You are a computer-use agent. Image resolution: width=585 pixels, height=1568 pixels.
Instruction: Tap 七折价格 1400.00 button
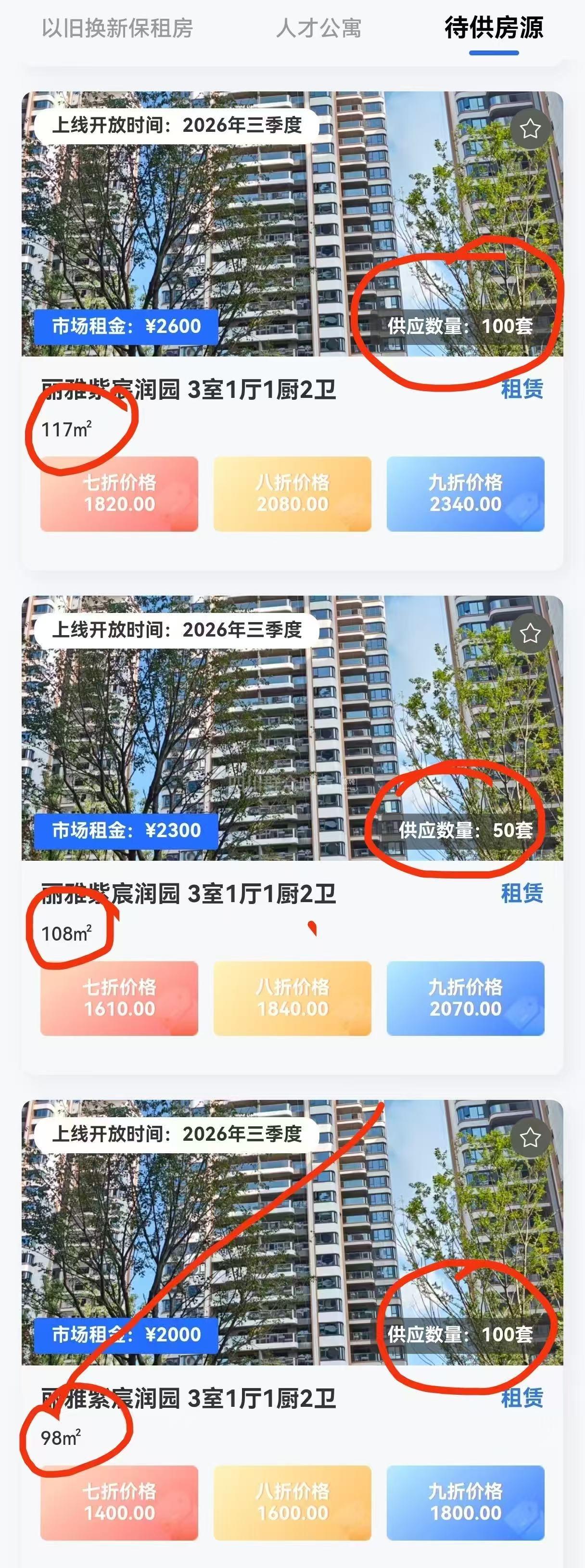pyautogui.click(x=119, y=1502)
